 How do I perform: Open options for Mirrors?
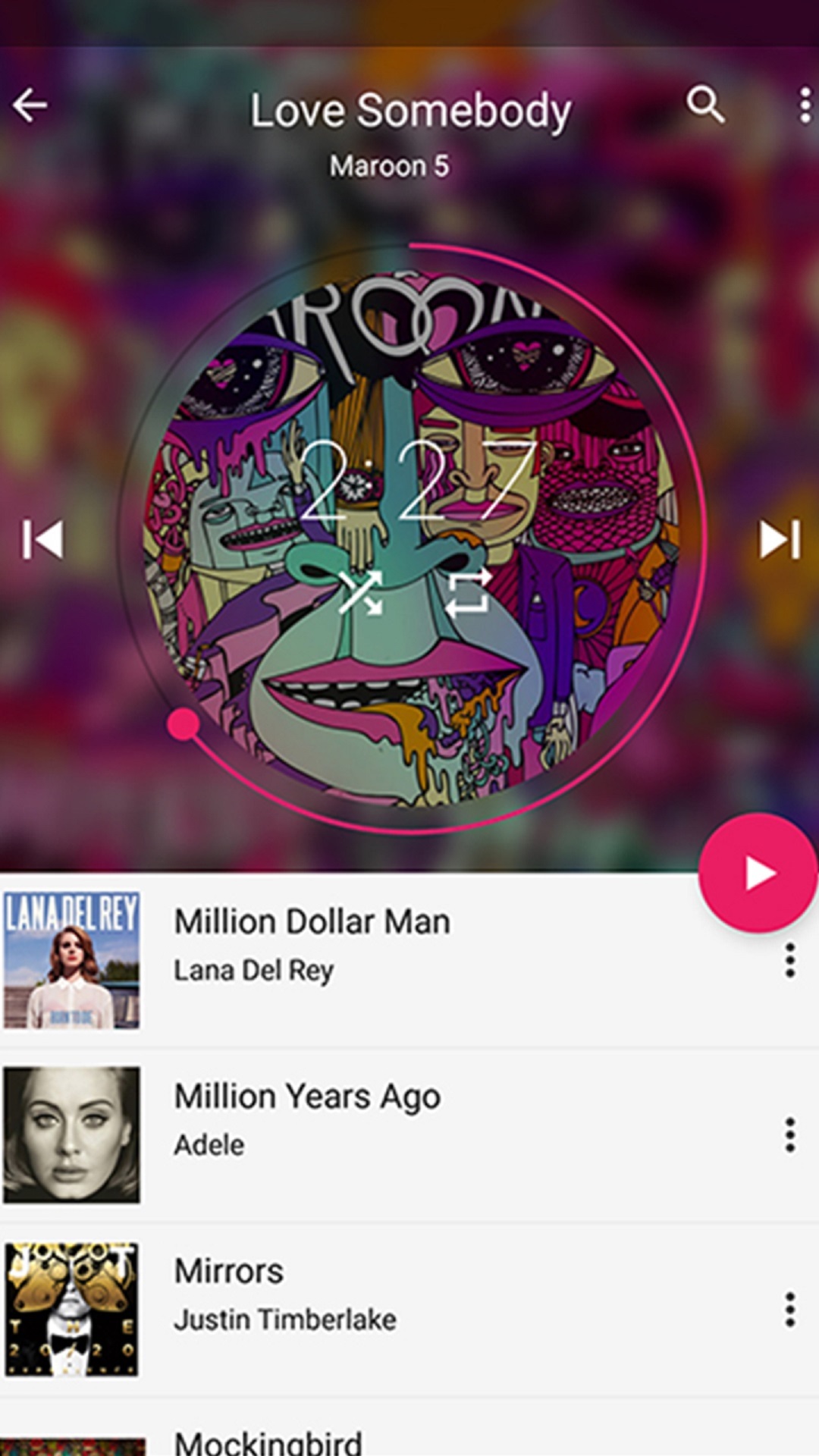[789, 1310]
